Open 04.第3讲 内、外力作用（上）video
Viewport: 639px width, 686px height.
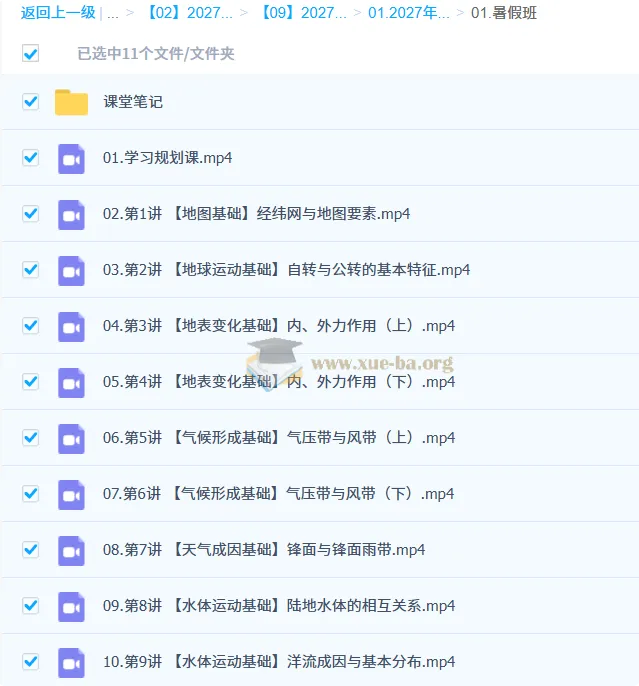click(x=279, y=326)
